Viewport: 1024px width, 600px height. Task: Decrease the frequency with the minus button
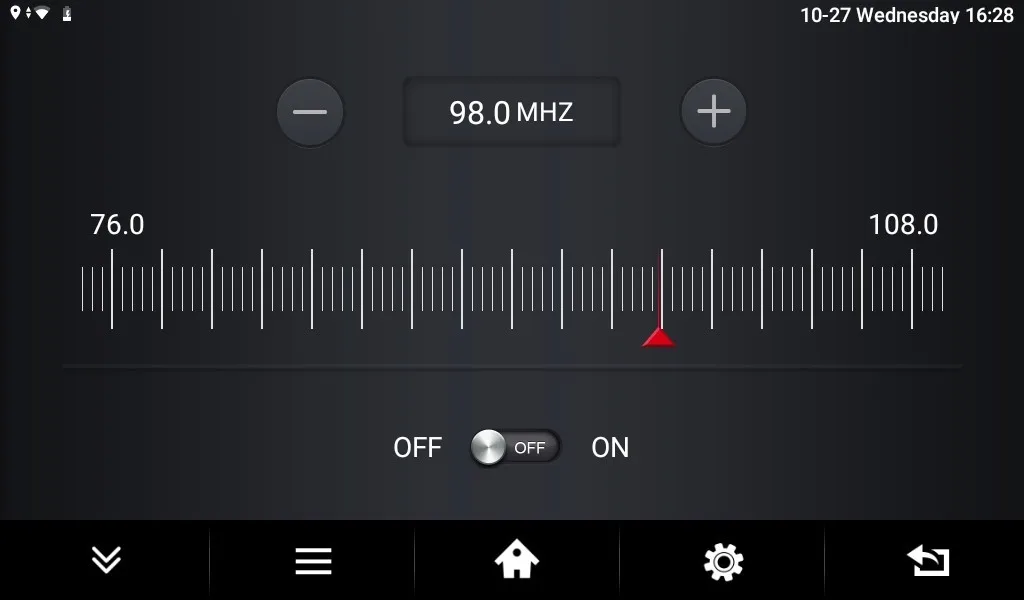tap(310, 112)
